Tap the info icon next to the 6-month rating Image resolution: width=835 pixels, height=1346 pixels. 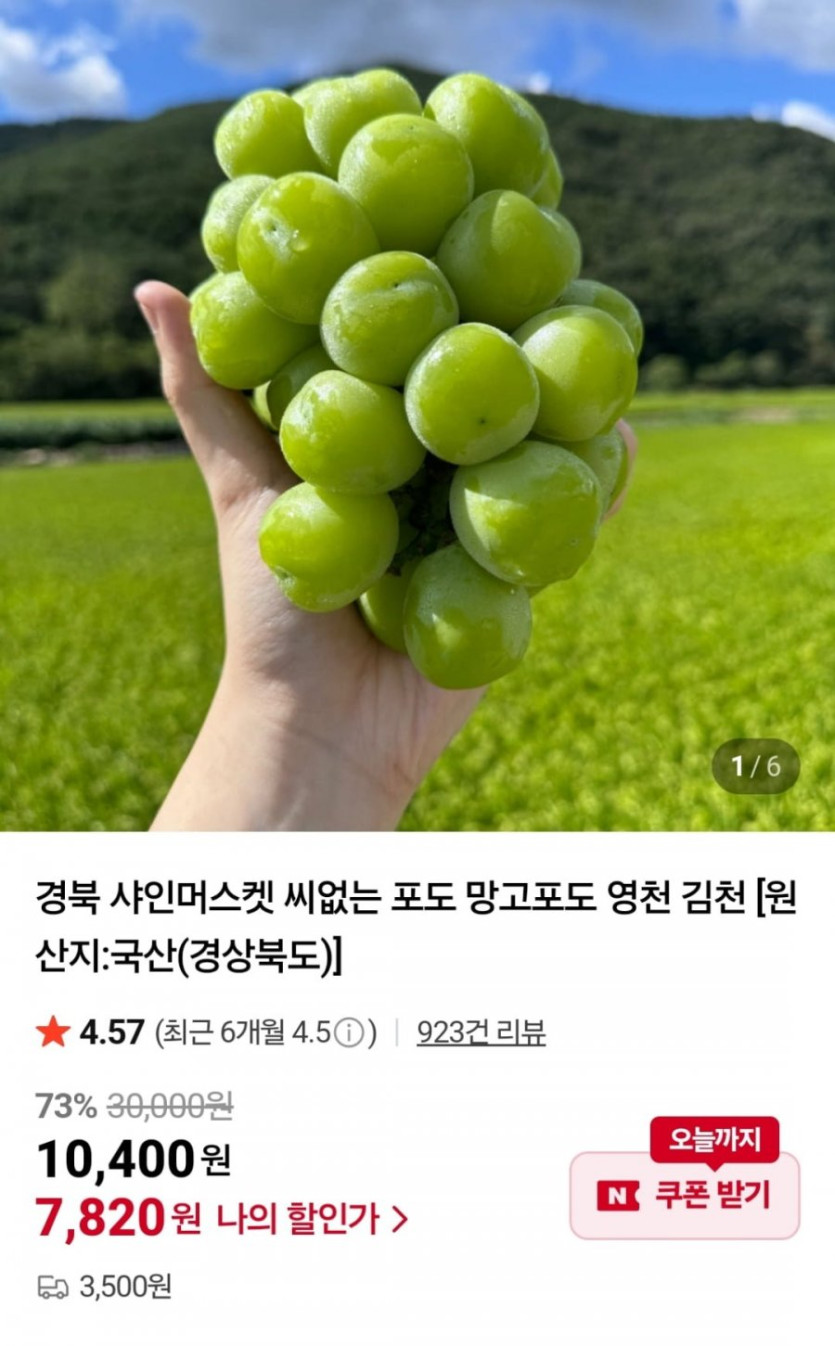tap(349, 1033)
